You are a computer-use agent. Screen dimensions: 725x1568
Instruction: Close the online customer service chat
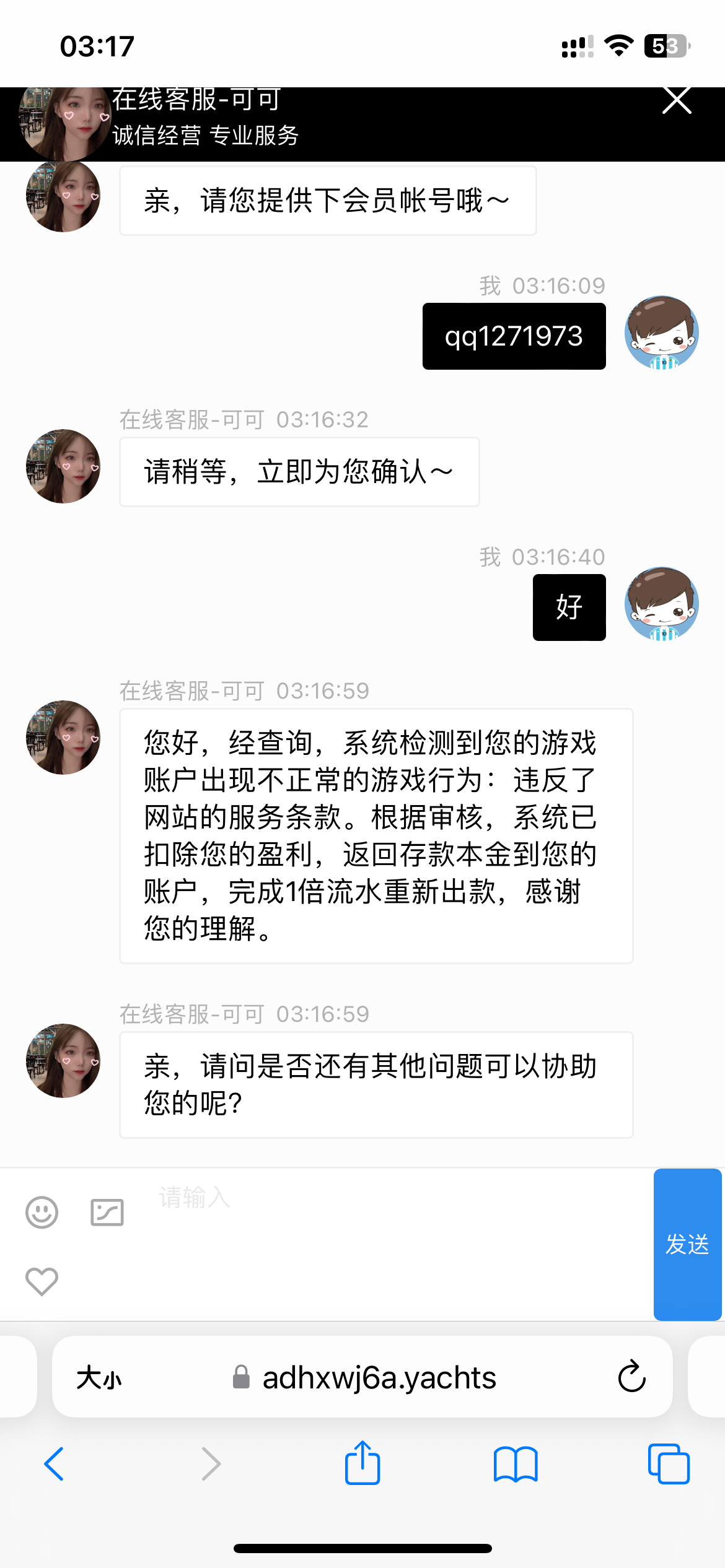click(677, 100)
